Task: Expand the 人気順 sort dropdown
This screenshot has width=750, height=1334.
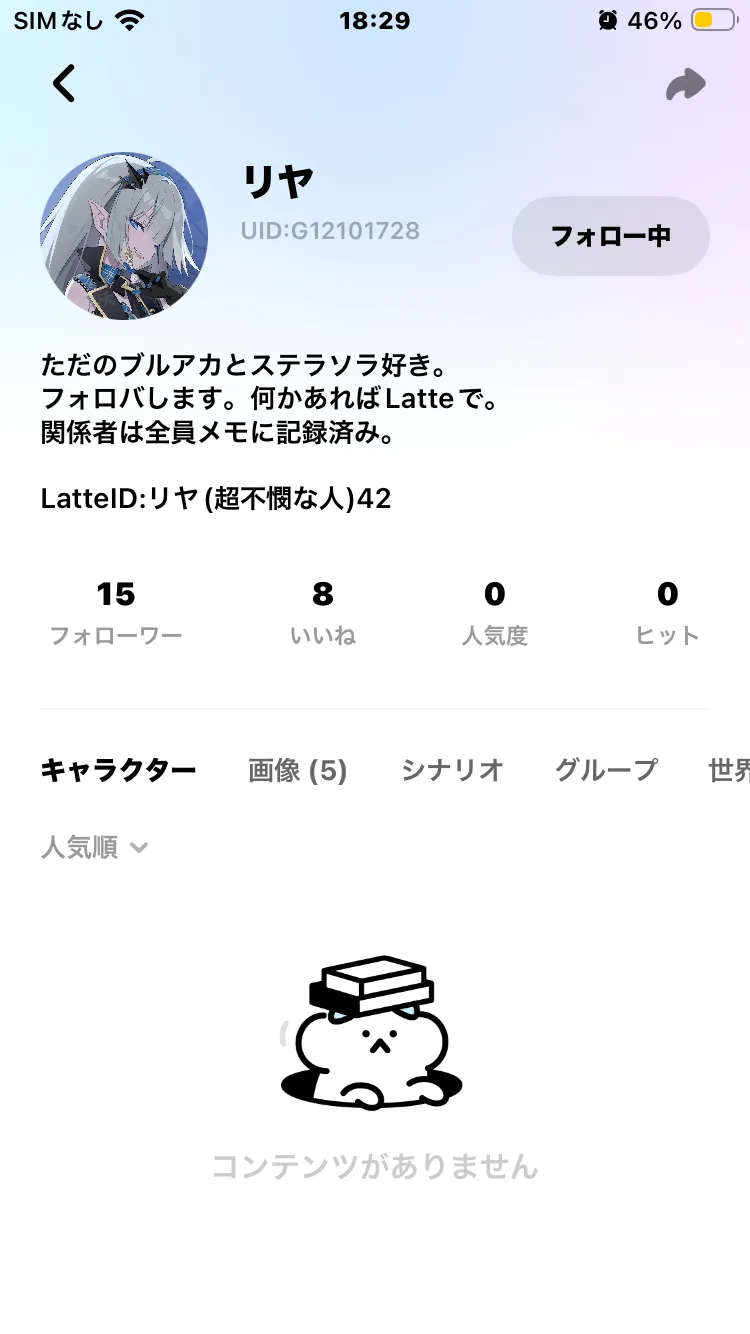Action: 94,848
